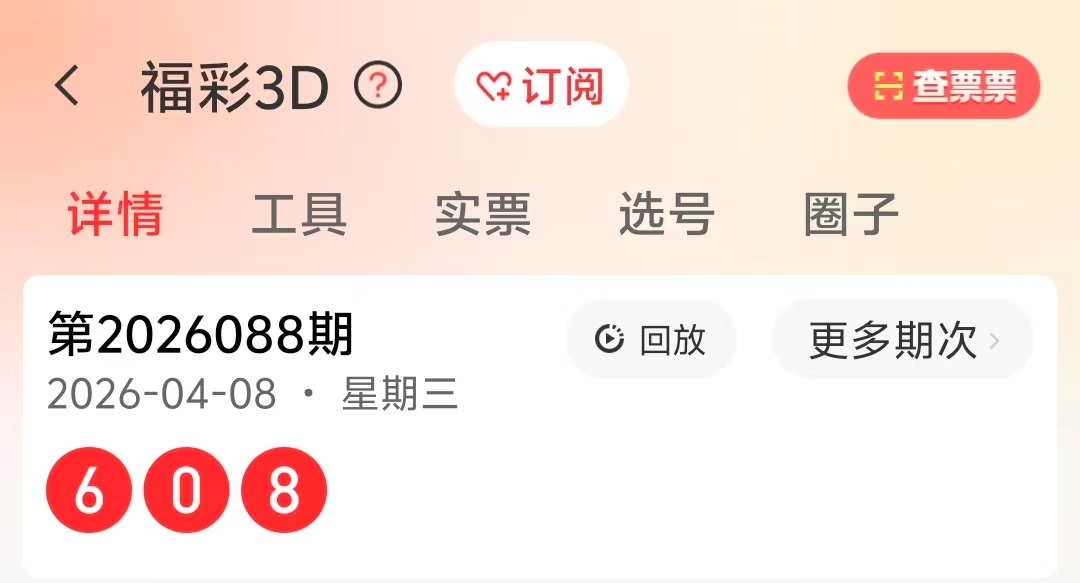Select the 详情 tab
The height and width of the screenshot is (583, 1080).
[115, 214]
